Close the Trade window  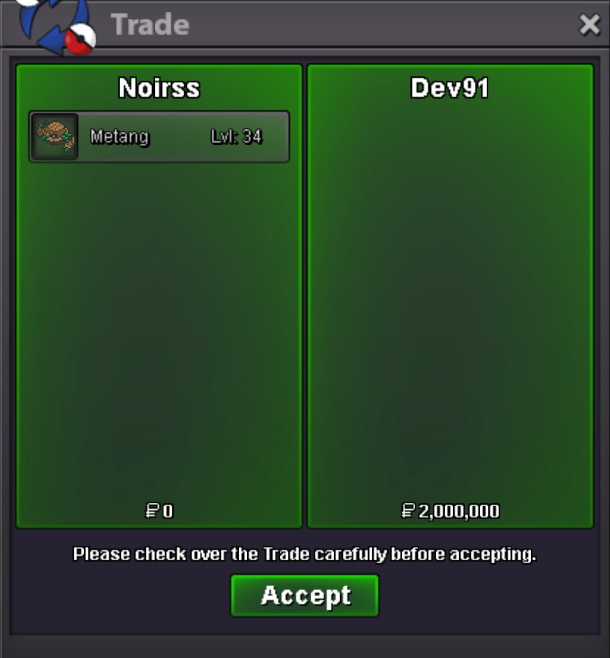point(589,25)
